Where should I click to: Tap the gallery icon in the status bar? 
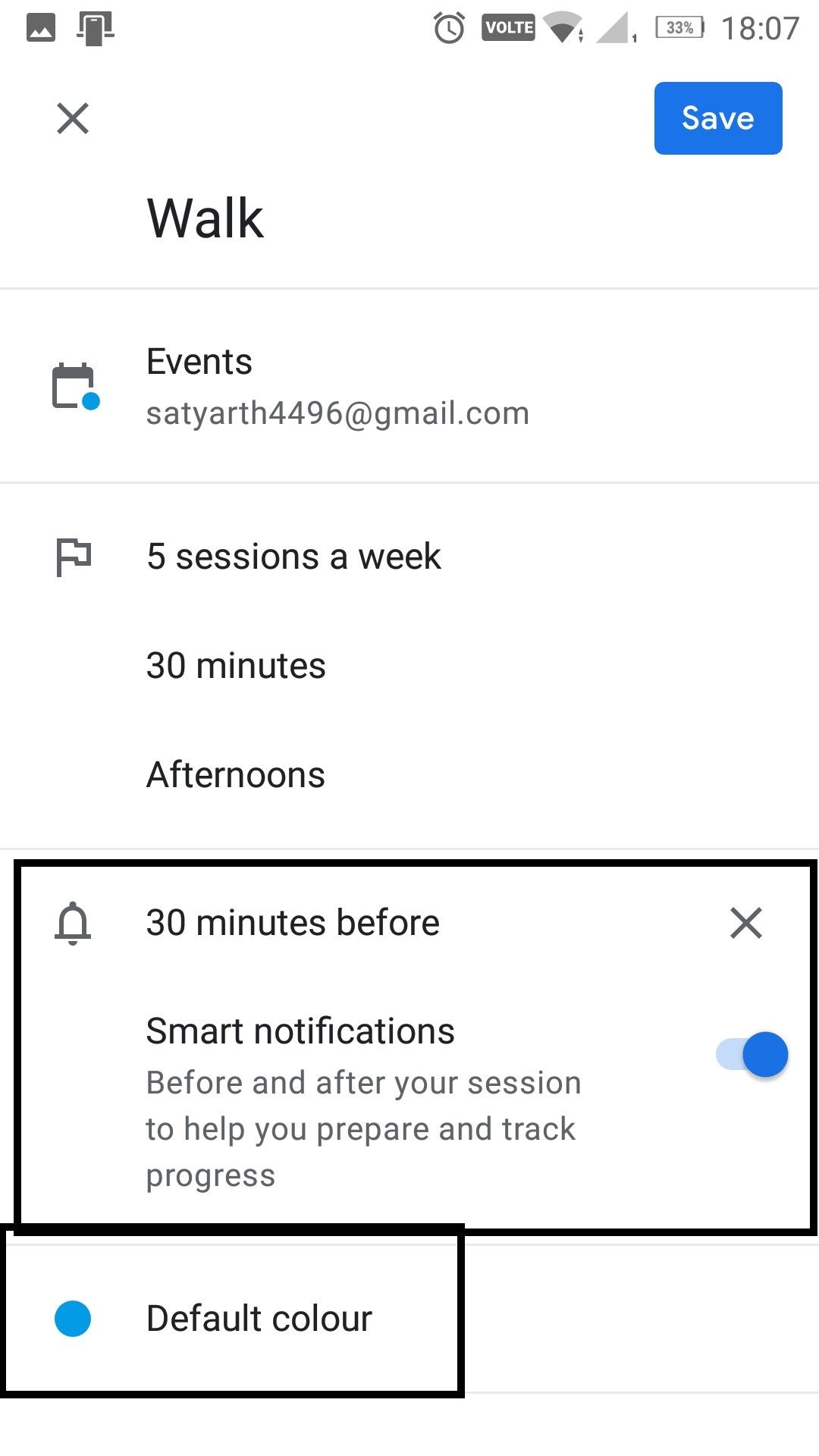tap(39, 27)
